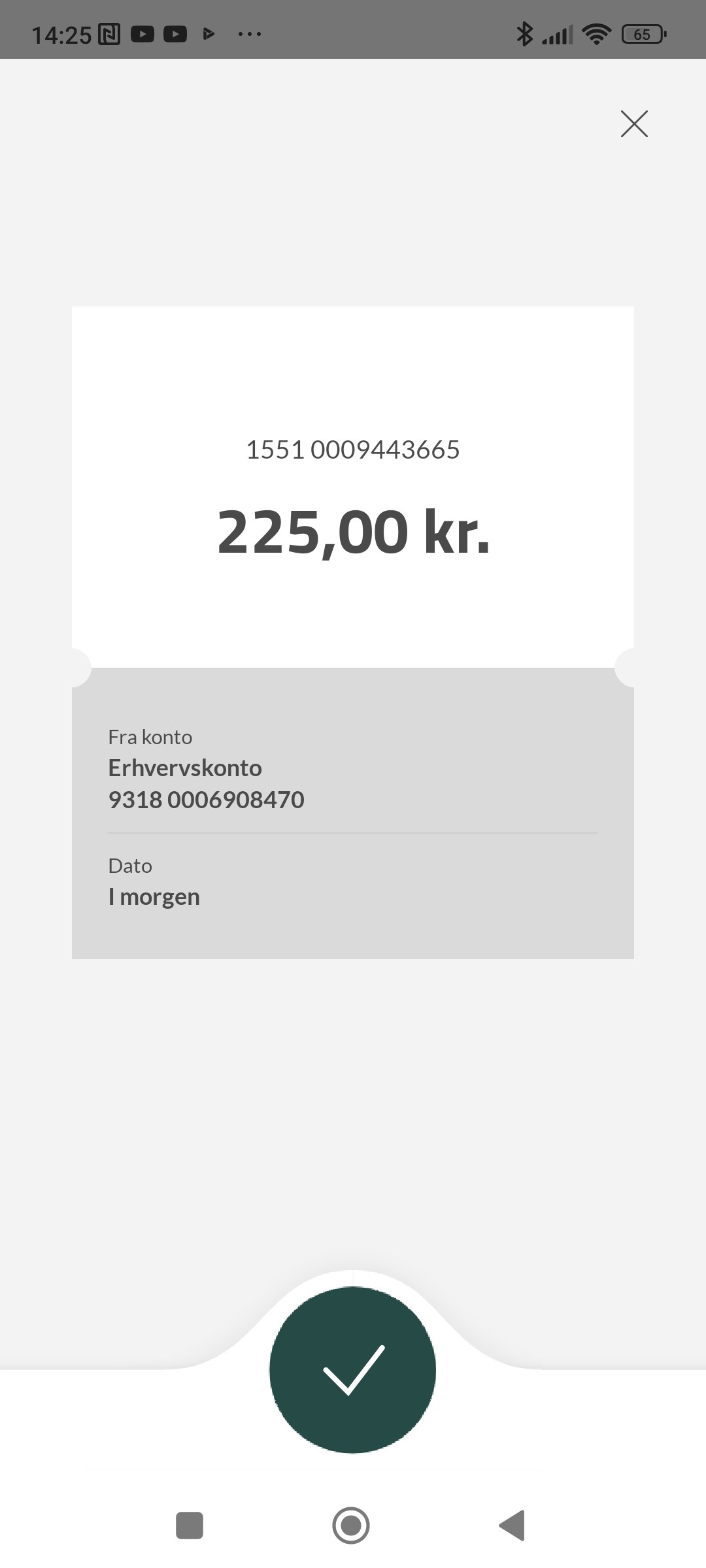Screen dimensions: 706x1568
Task: Open recent apps from the navigation bar
Action: point(190,1526)
